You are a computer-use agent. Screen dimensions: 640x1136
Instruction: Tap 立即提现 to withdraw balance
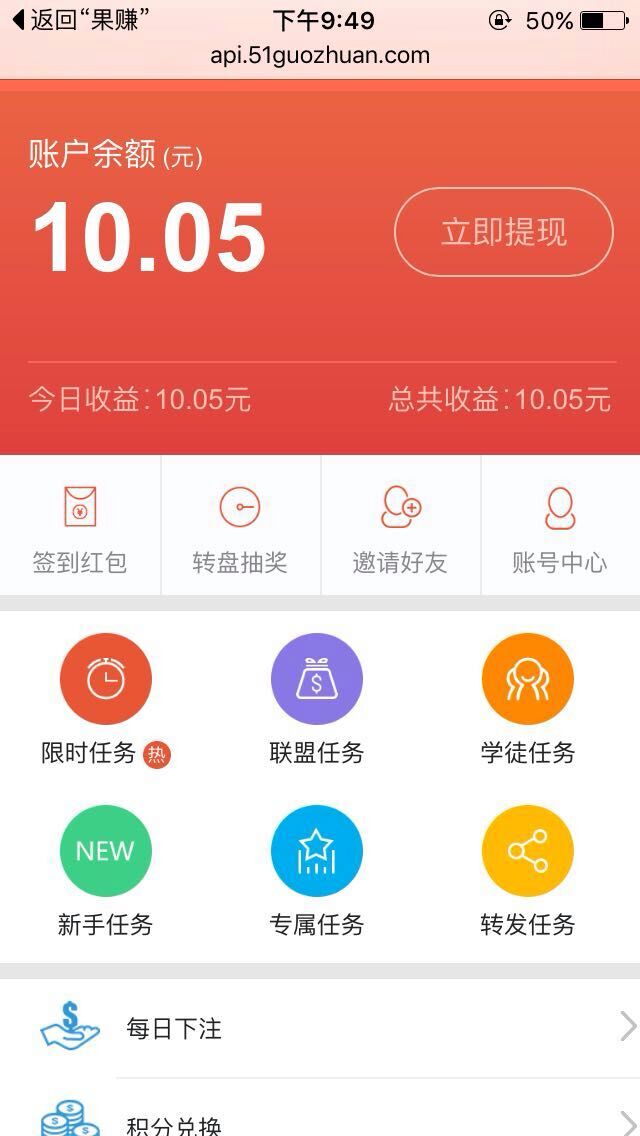(504, 232)
